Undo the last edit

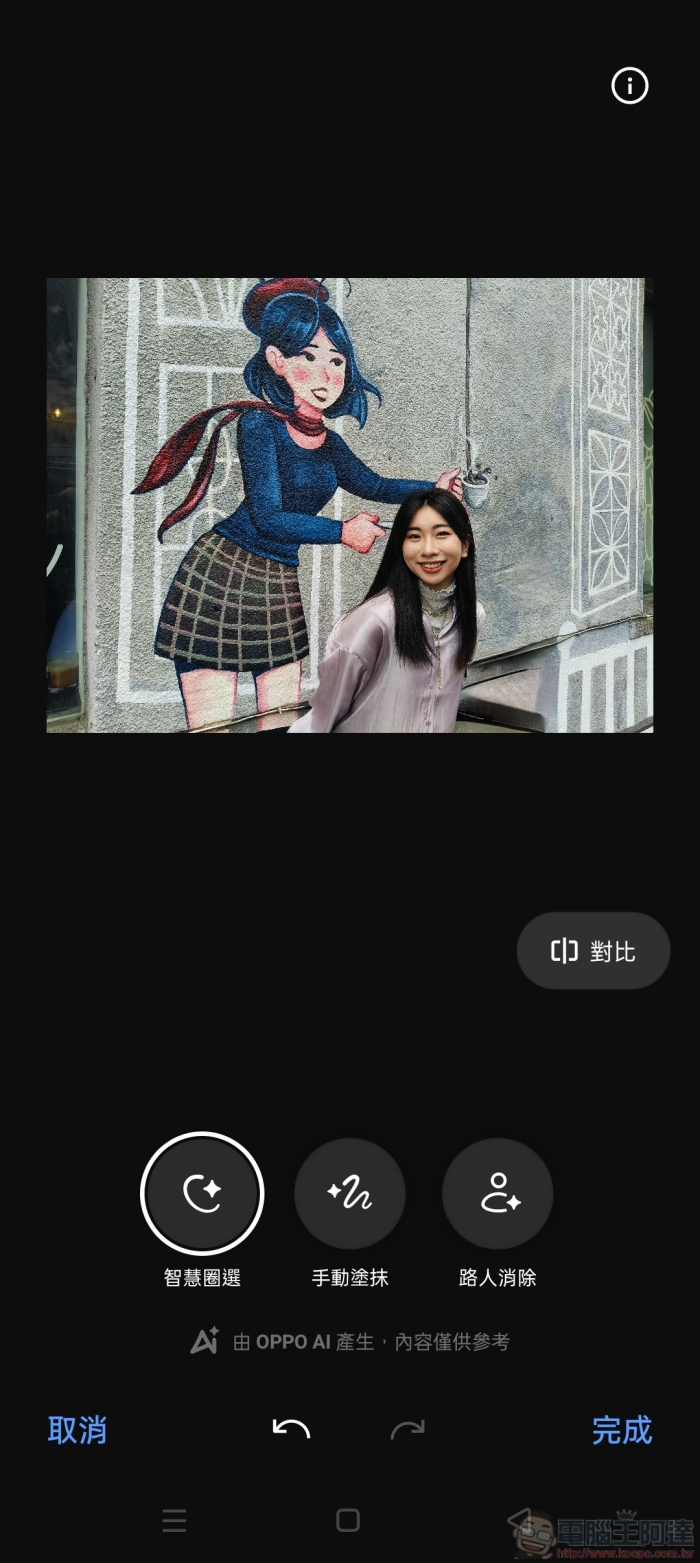click(x=291, y=1430)
